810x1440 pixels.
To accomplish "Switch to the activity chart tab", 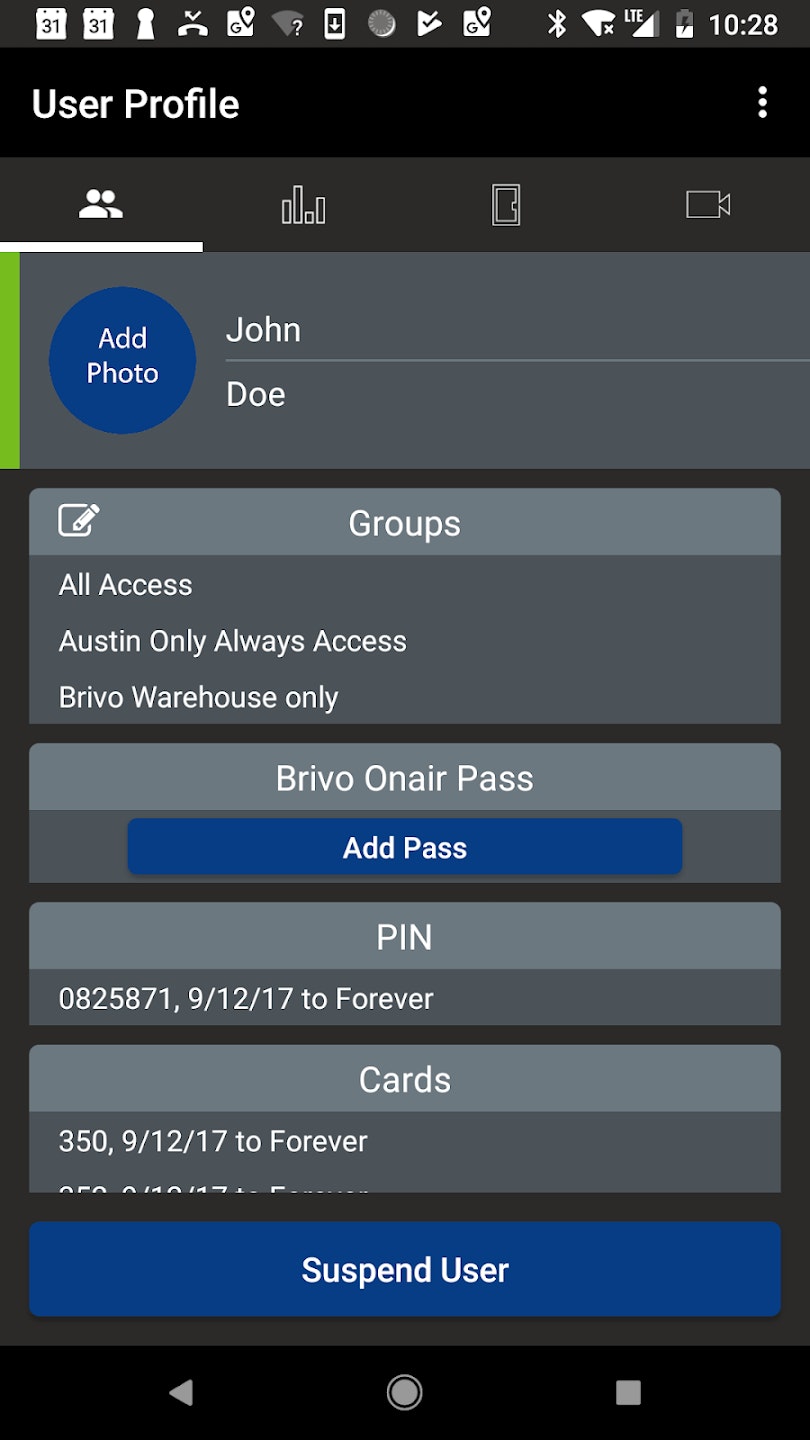I will click(303, 205).
